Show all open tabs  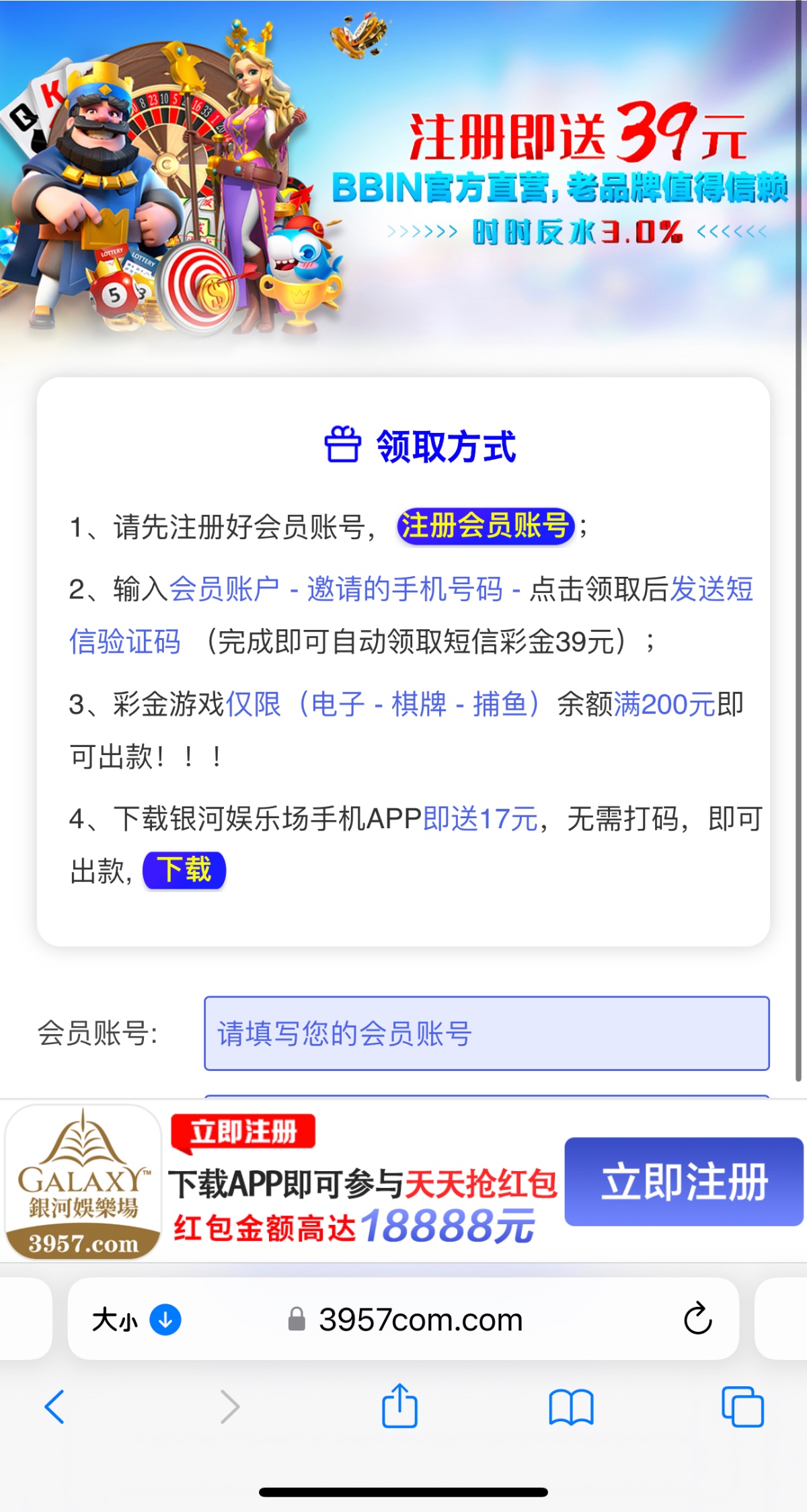coord(742,1406)
